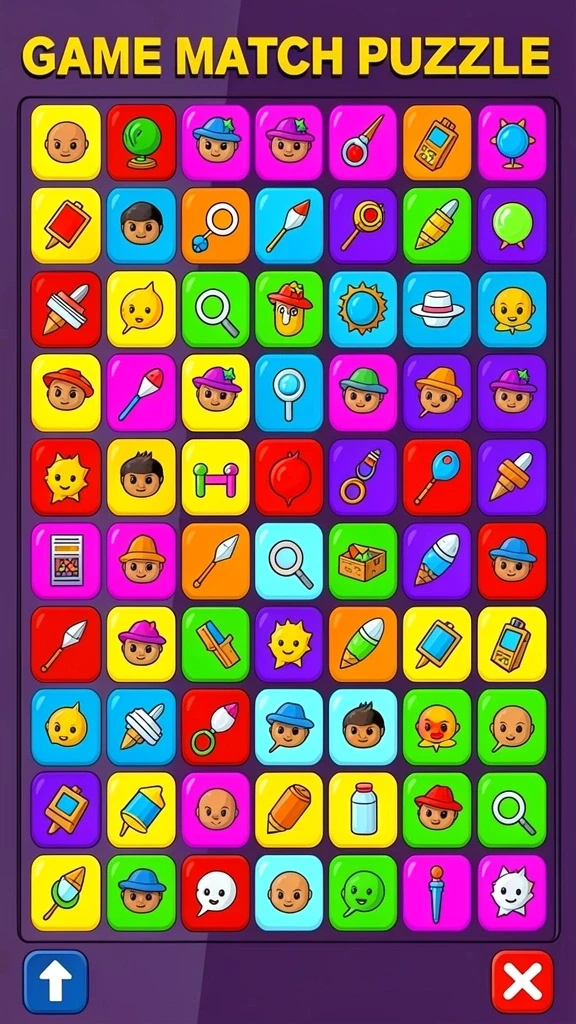Select the red-hat mushroom character tile
The width and height of the screenshot is (576, 1024).
pos(289,310)
